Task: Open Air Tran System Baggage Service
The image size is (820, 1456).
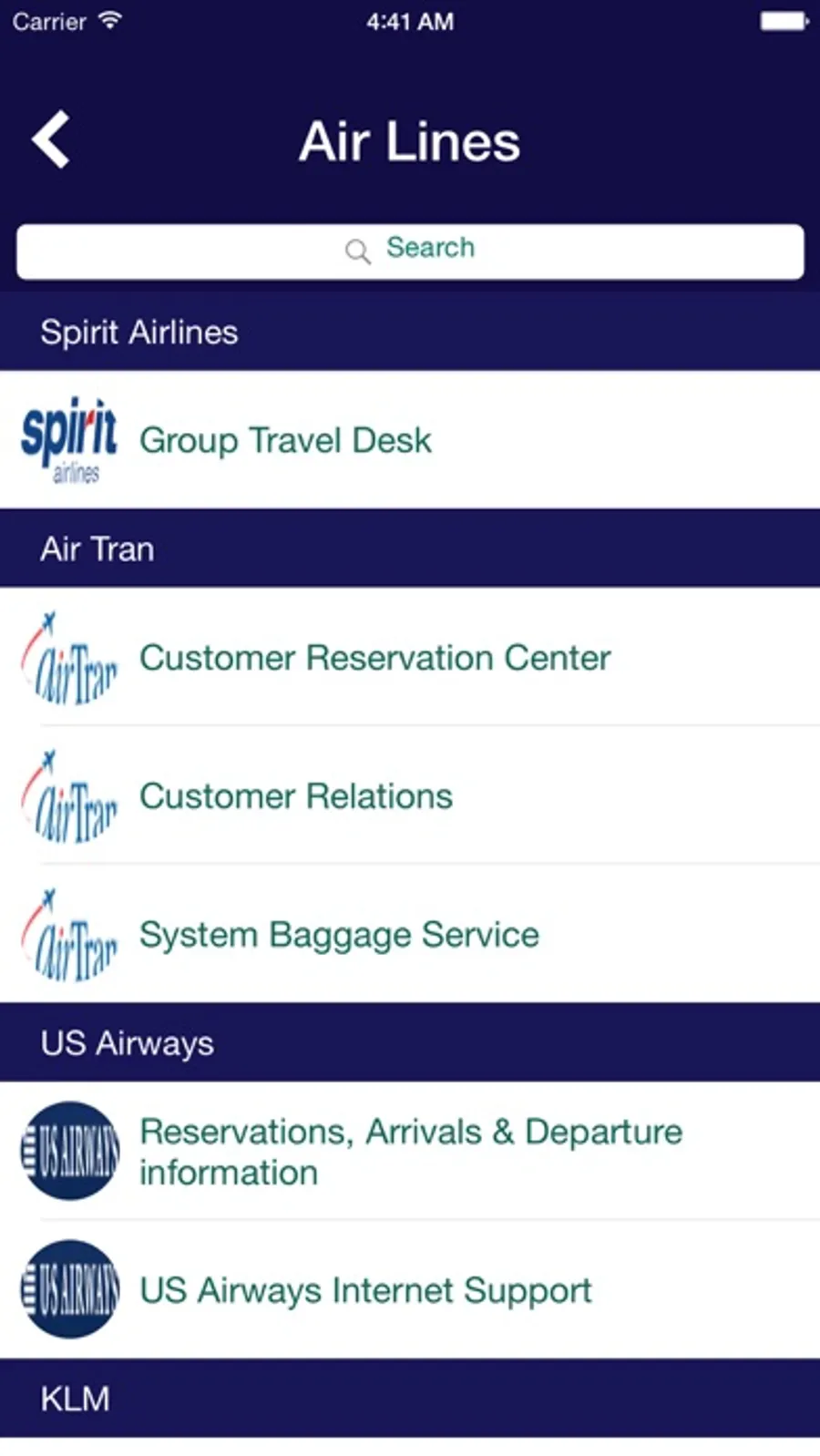Action: pos(339,935)
